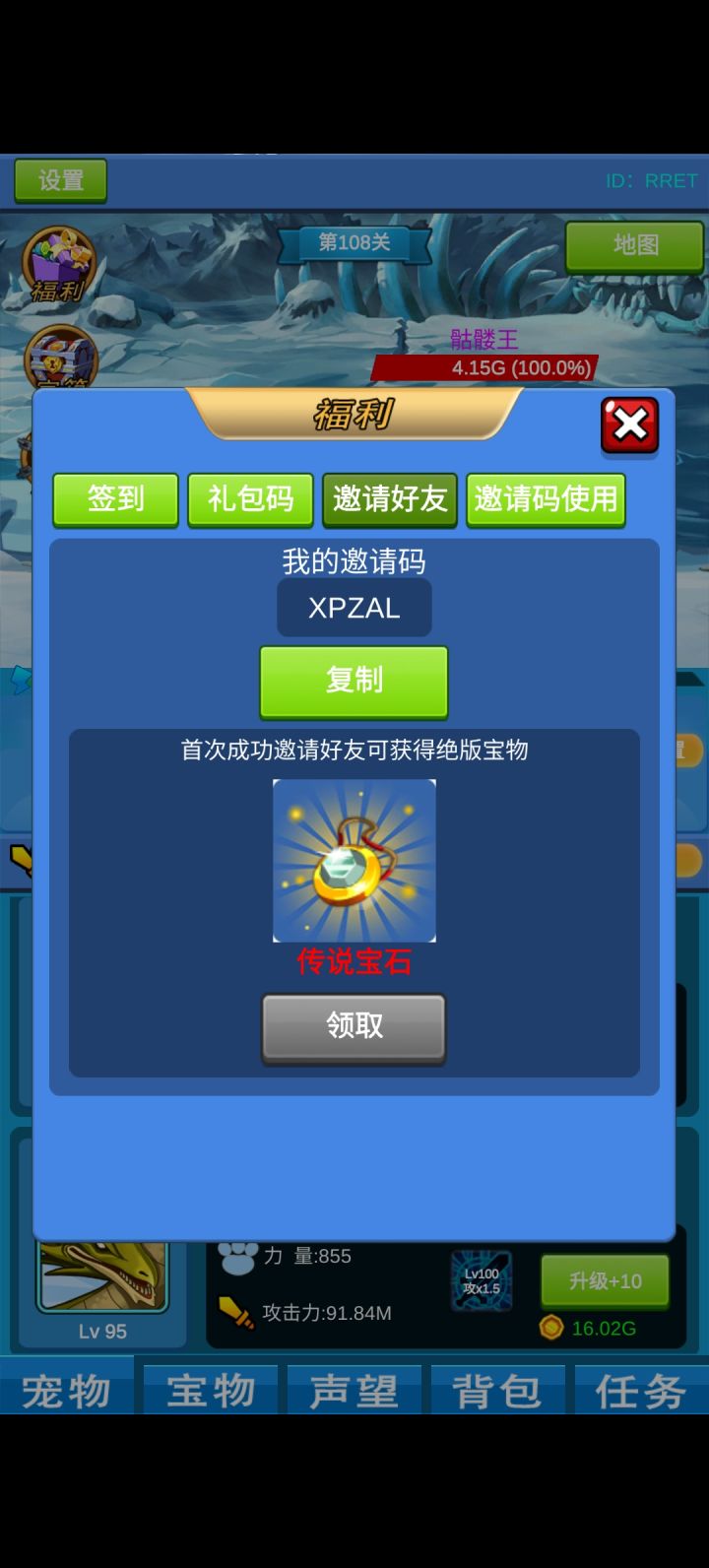Switch to the 签到 tab
This screenshot has width=709, height=1568.
(115, 499)
